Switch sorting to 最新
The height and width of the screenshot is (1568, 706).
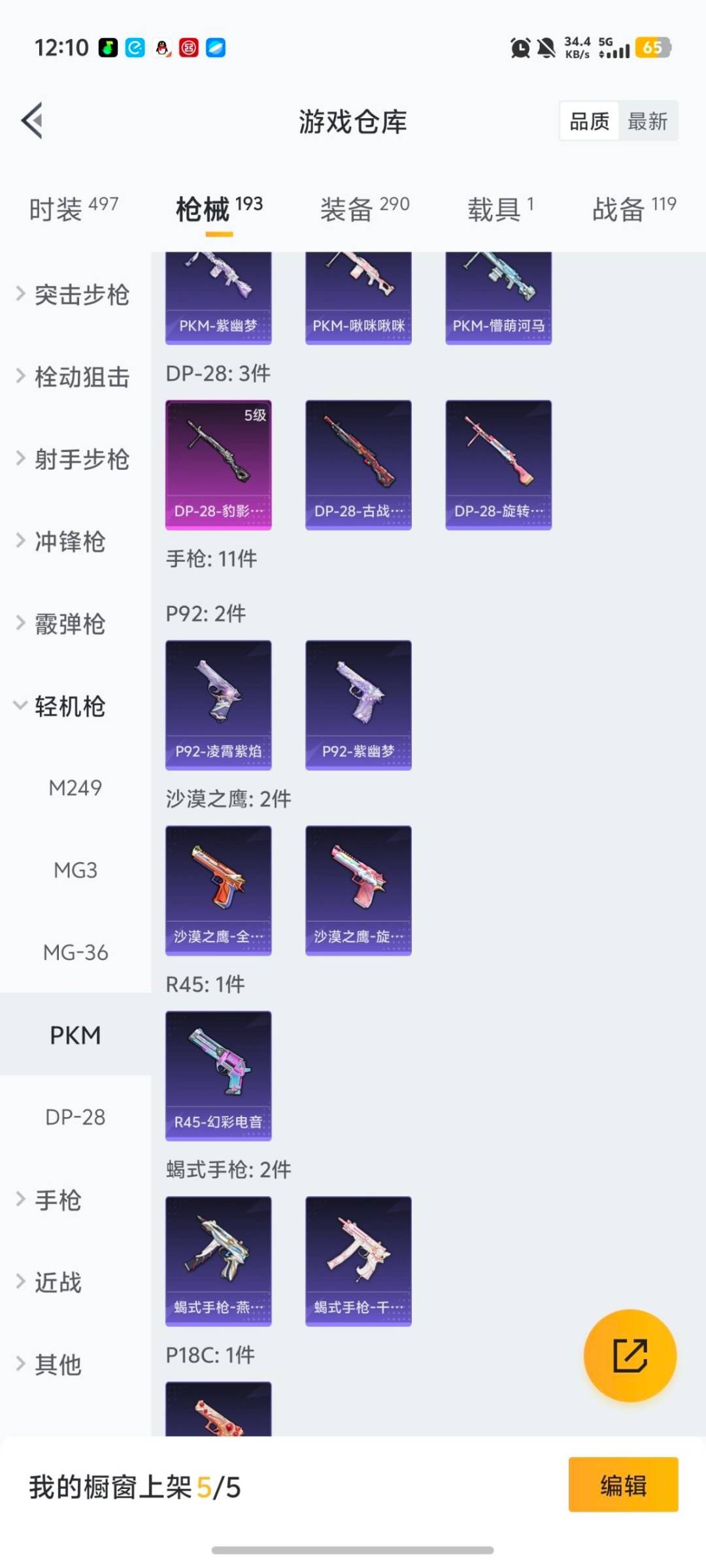tap(647, 121)
